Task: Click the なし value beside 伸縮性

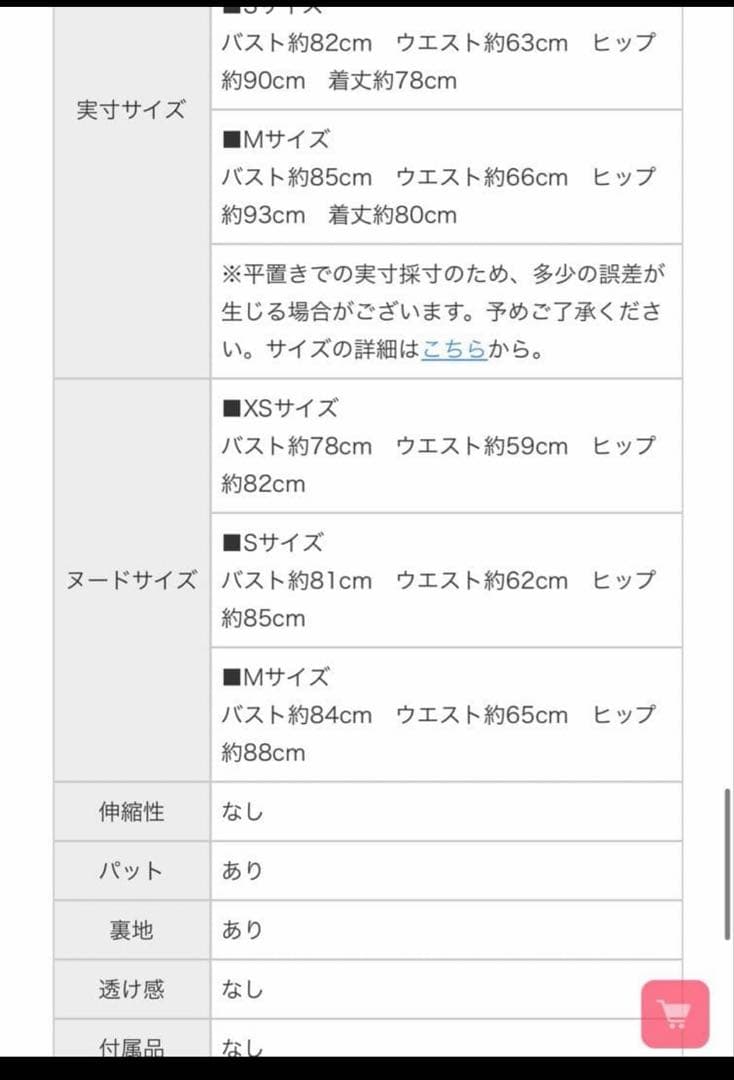Action: pos(240,812)
